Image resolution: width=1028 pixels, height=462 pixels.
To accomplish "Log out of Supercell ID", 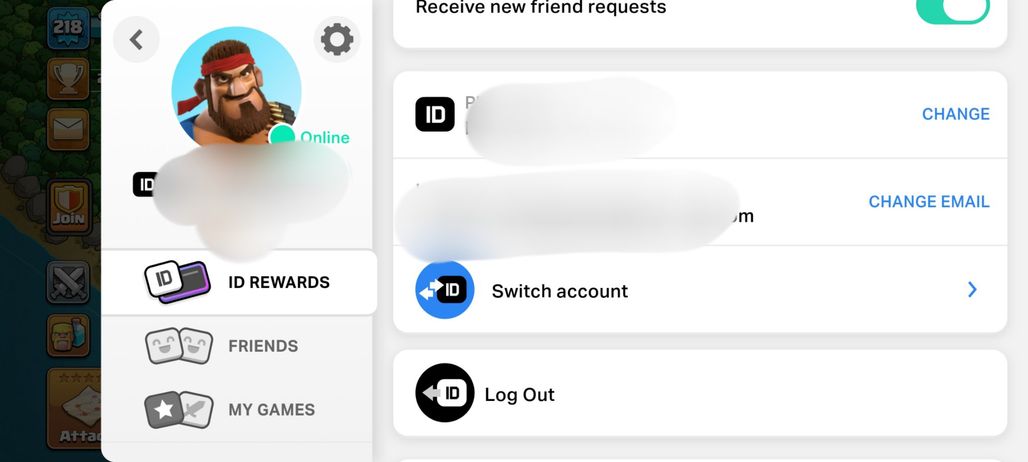I will tap(700, 394).
